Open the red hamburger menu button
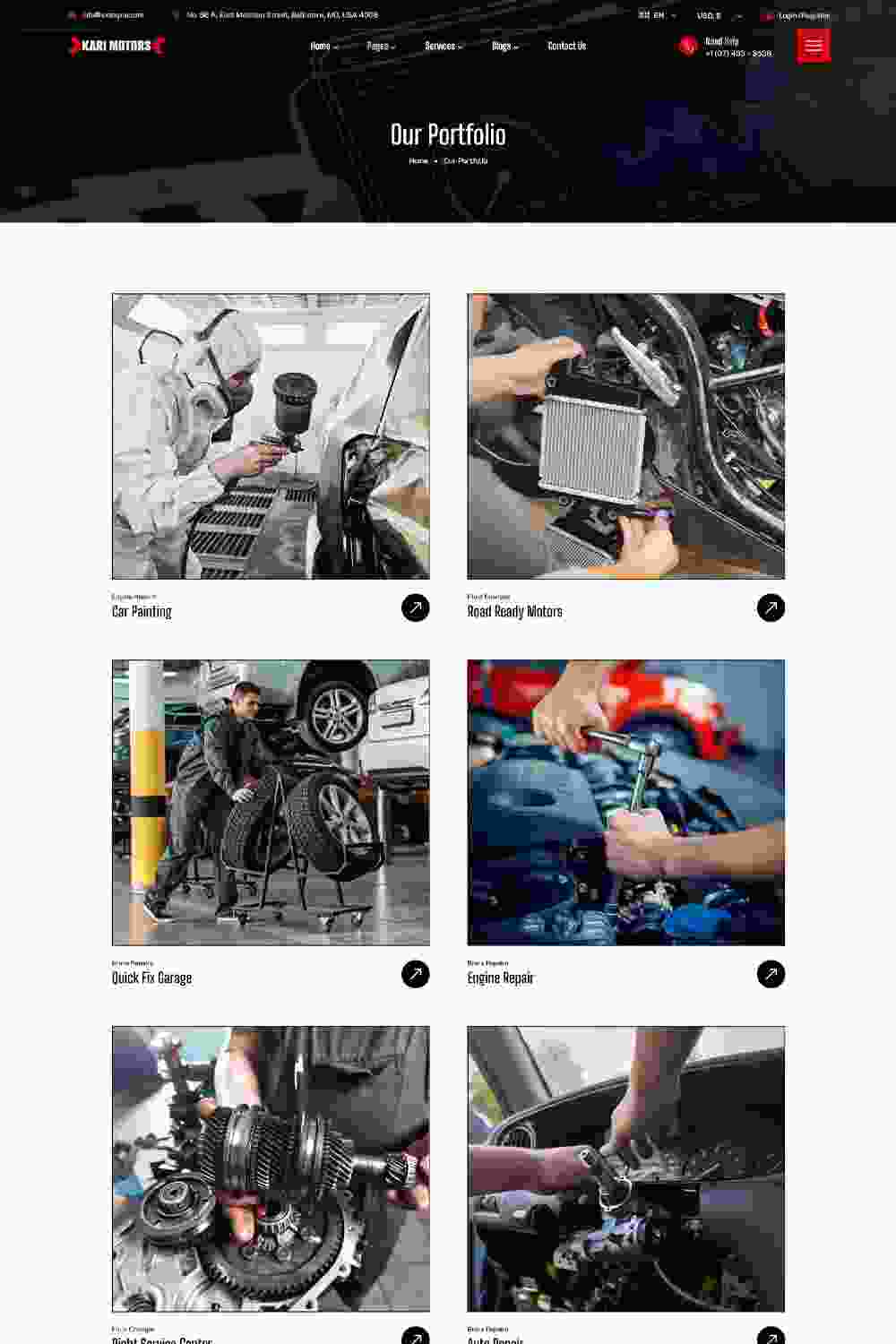Screen dimensions: 896x1344 tap(813, 46)
